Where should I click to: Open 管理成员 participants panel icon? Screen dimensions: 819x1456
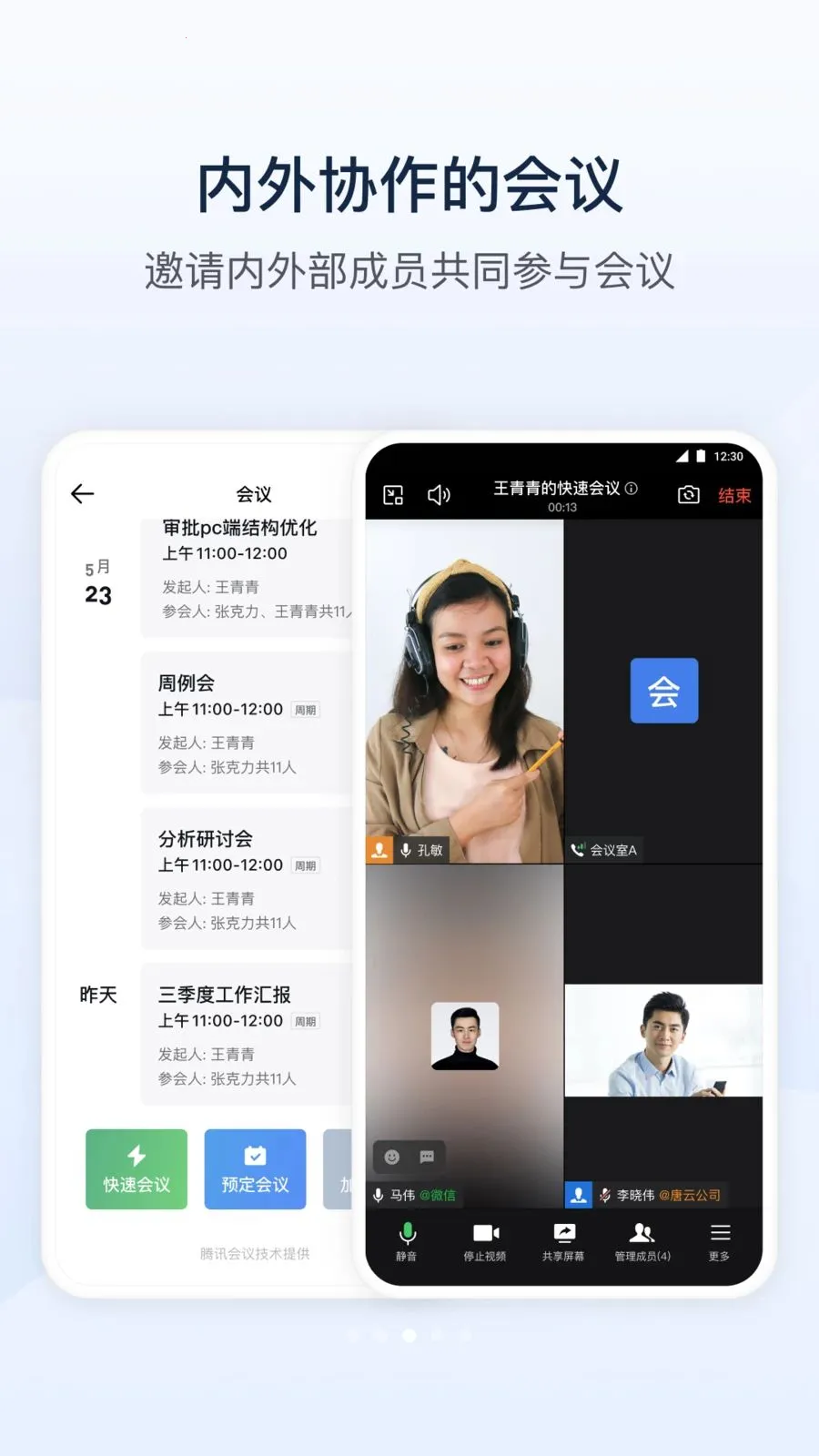(x=642, y=1233)
